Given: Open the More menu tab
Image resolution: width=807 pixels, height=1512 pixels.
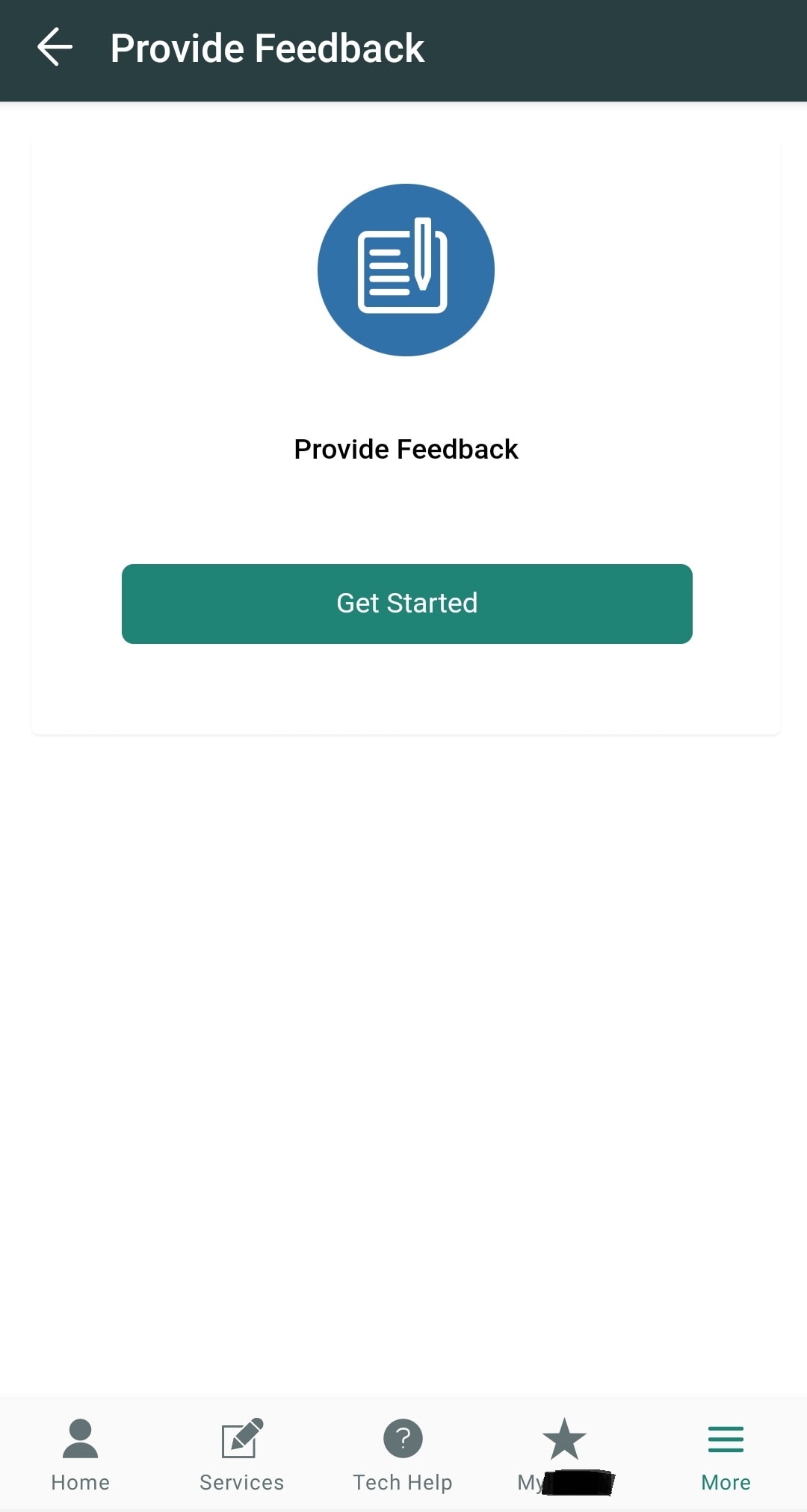Looking at the screenshot, I should coord(726,1454).
